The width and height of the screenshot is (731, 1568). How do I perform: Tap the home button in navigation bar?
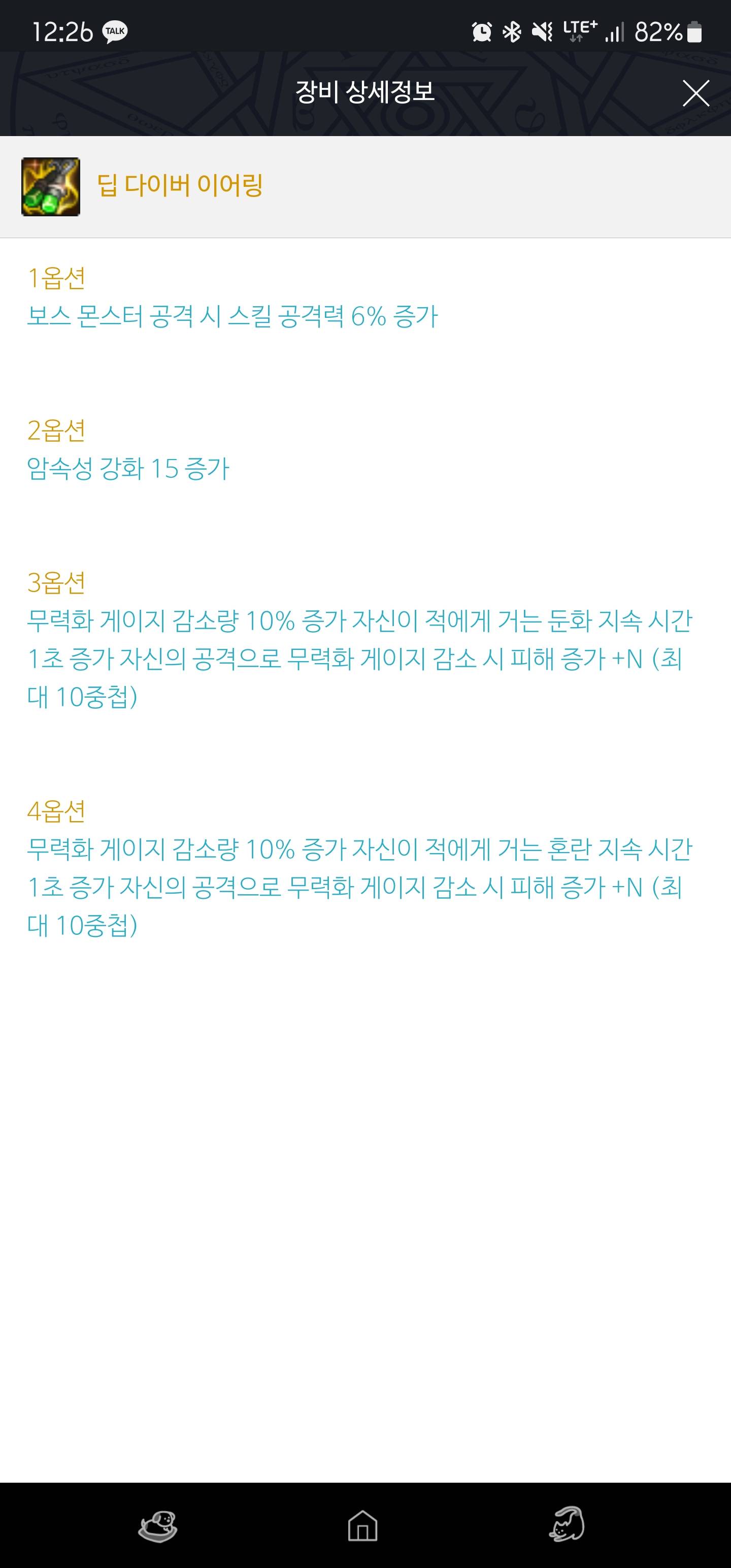[x=363, y=1526]
